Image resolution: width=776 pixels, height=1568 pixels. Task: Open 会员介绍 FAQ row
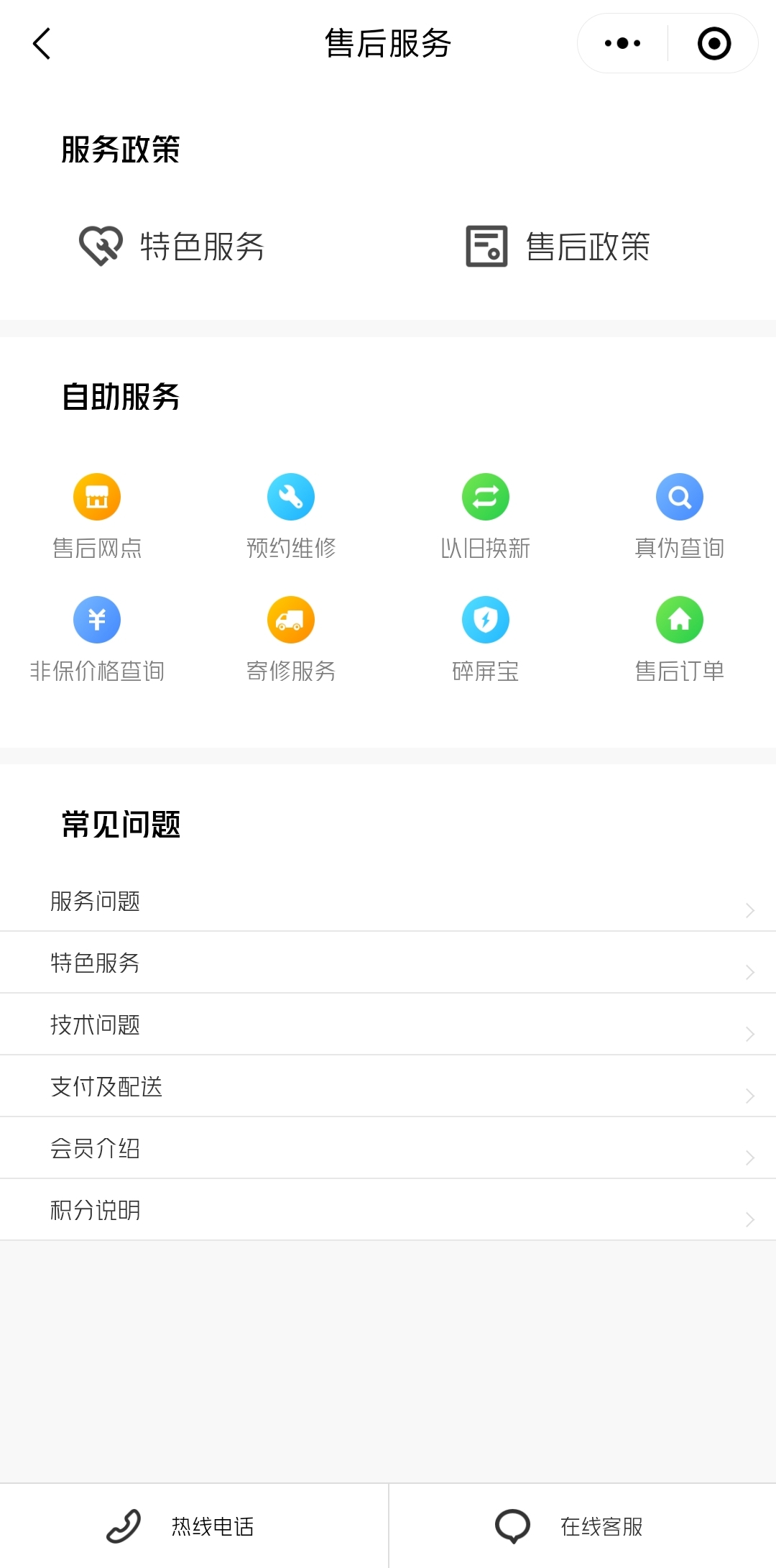tap(388, 1149)
